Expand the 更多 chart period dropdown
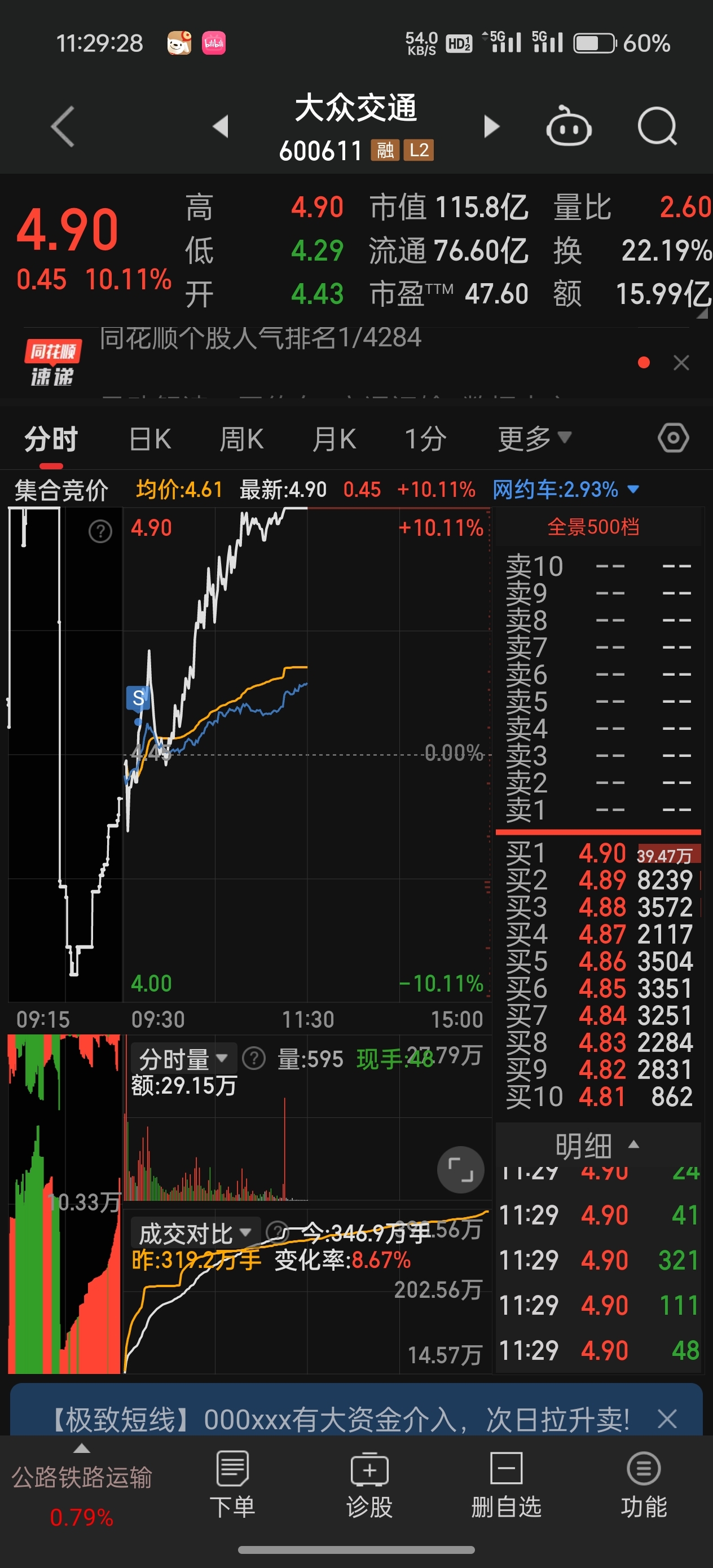 [535, 439]
